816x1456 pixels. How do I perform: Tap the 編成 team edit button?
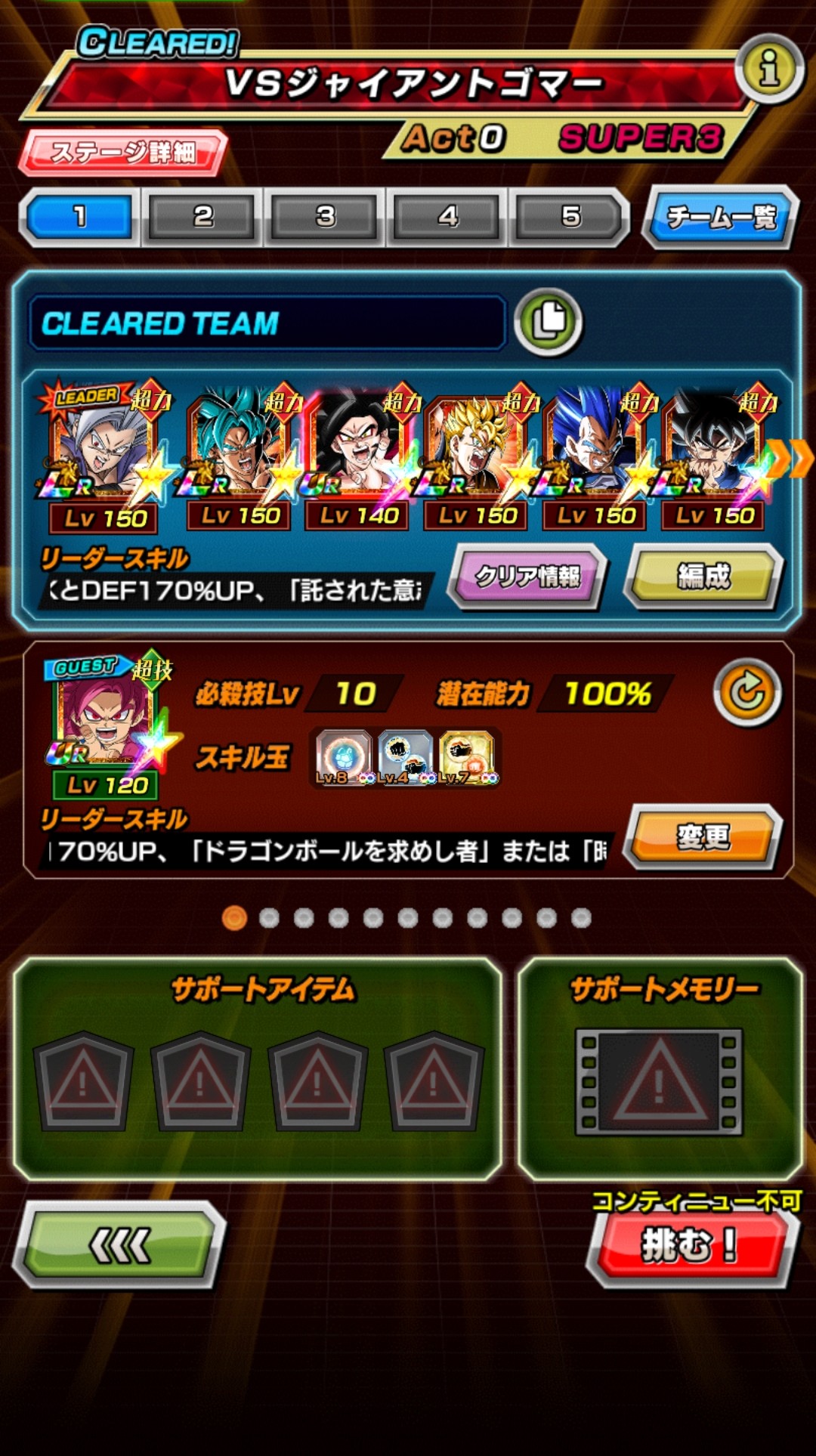pos(703,577)
